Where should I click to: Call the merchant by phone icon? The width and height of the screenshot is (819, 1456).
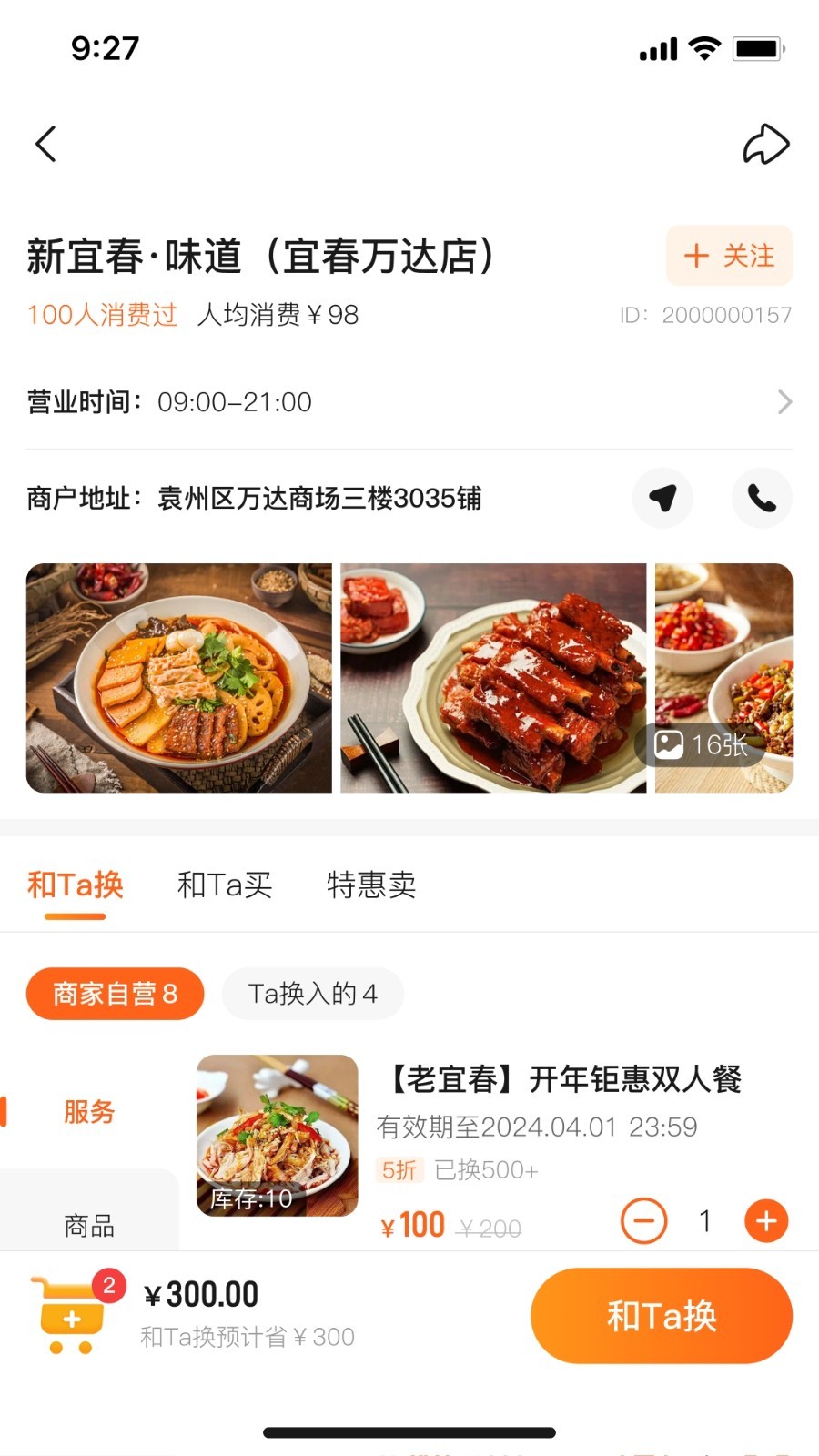coord(762,498)
